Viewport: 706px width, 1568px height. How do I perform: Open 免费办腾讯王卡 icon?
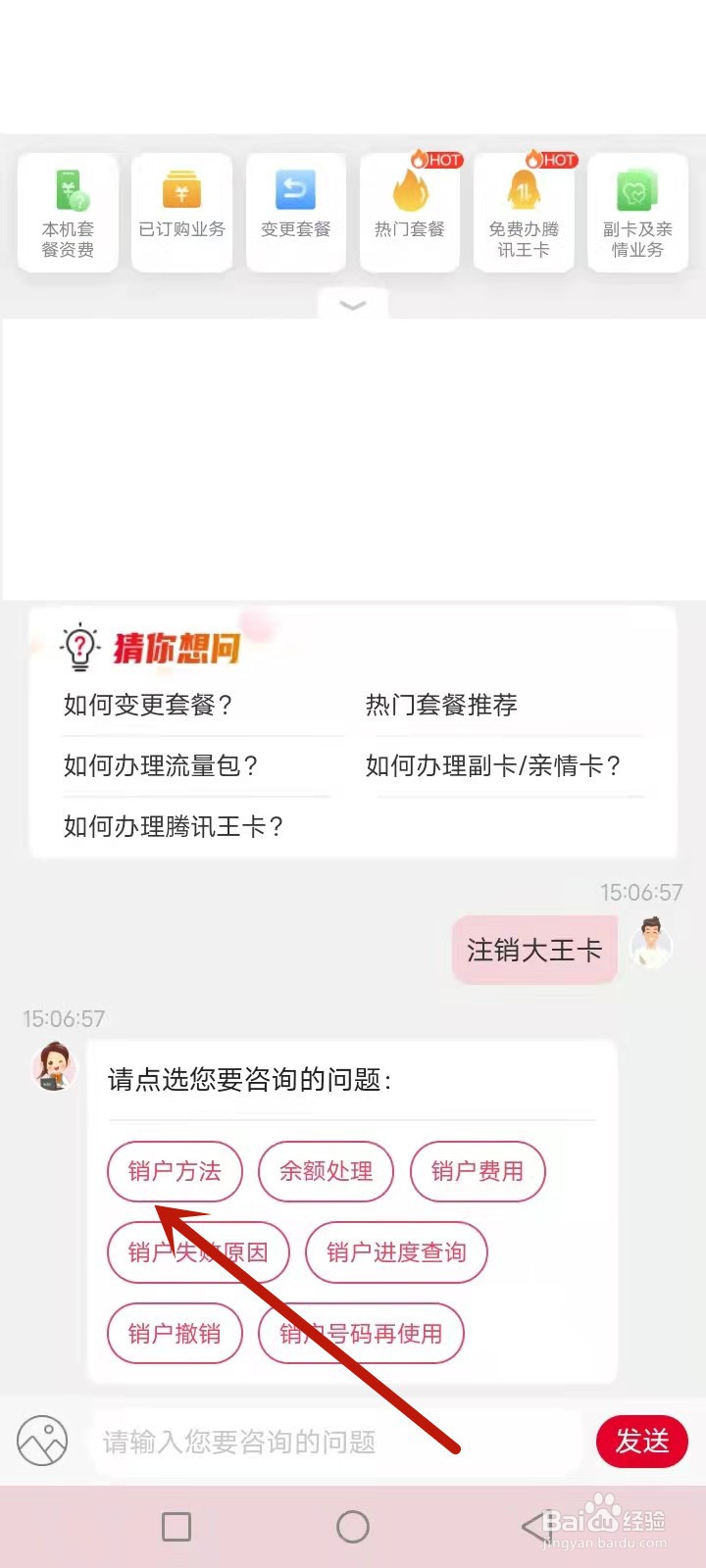pyautogui.click(x=523, y=211)
